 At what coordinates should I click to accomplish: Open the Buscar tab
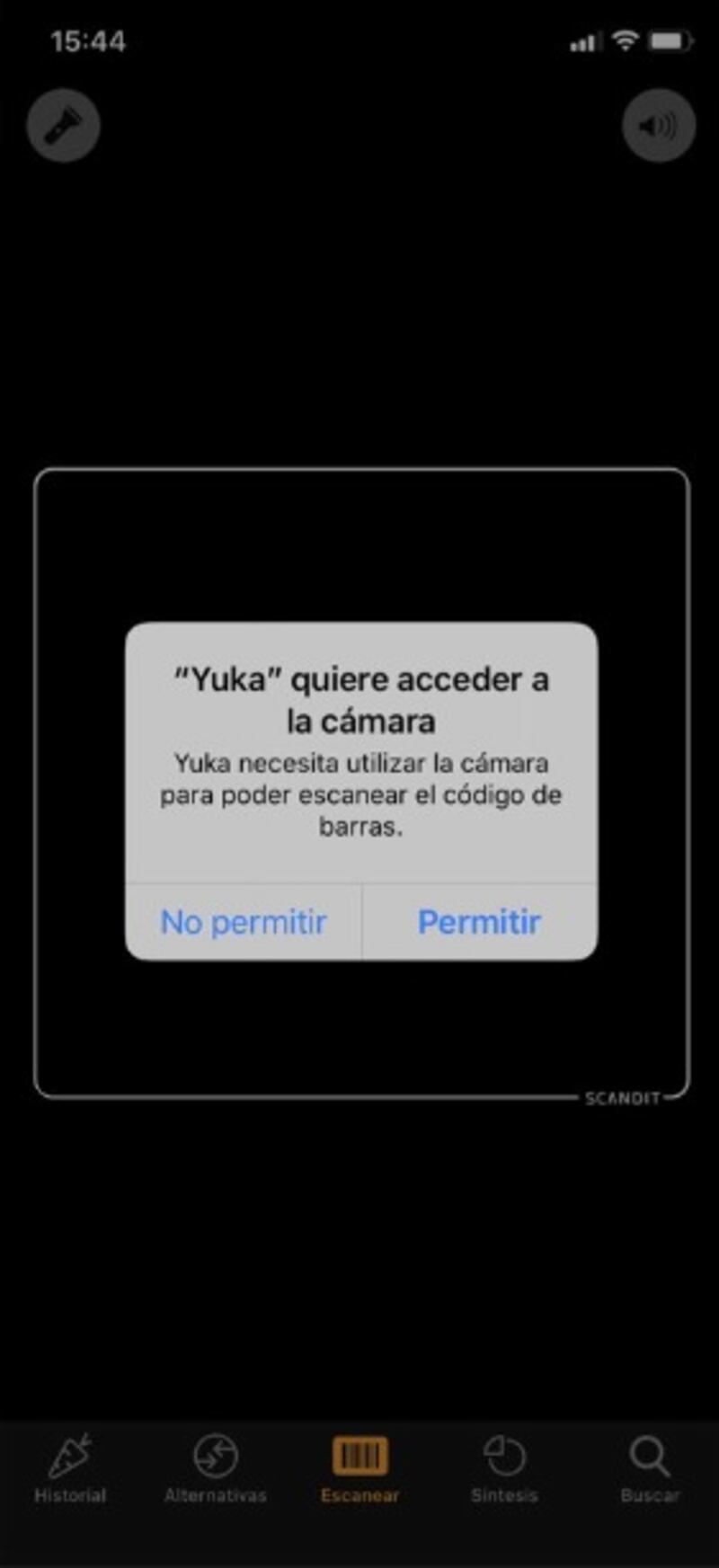pos(649,1469)
